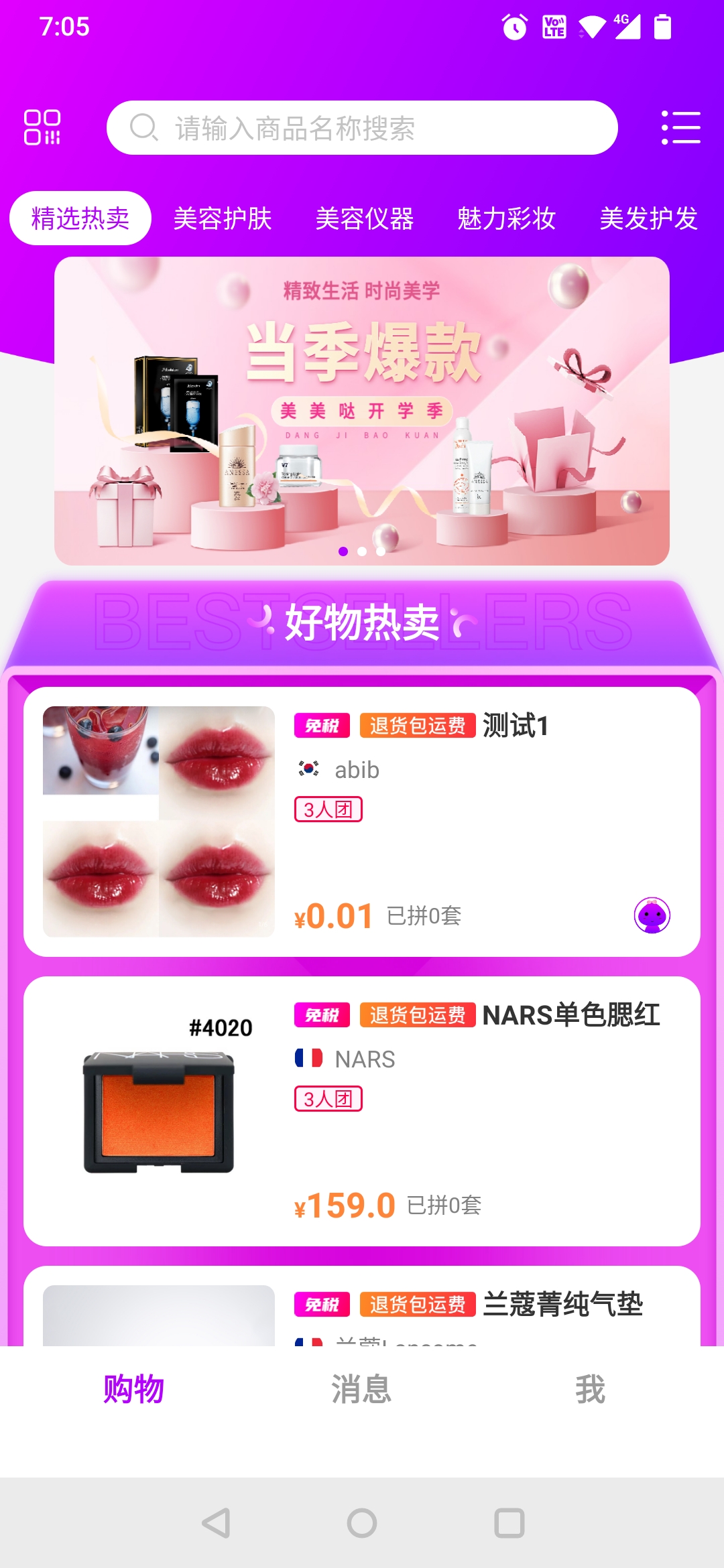This screenshot has width=724, height=1568.
Task: Open the list menu icon
Action: point(680,127)
